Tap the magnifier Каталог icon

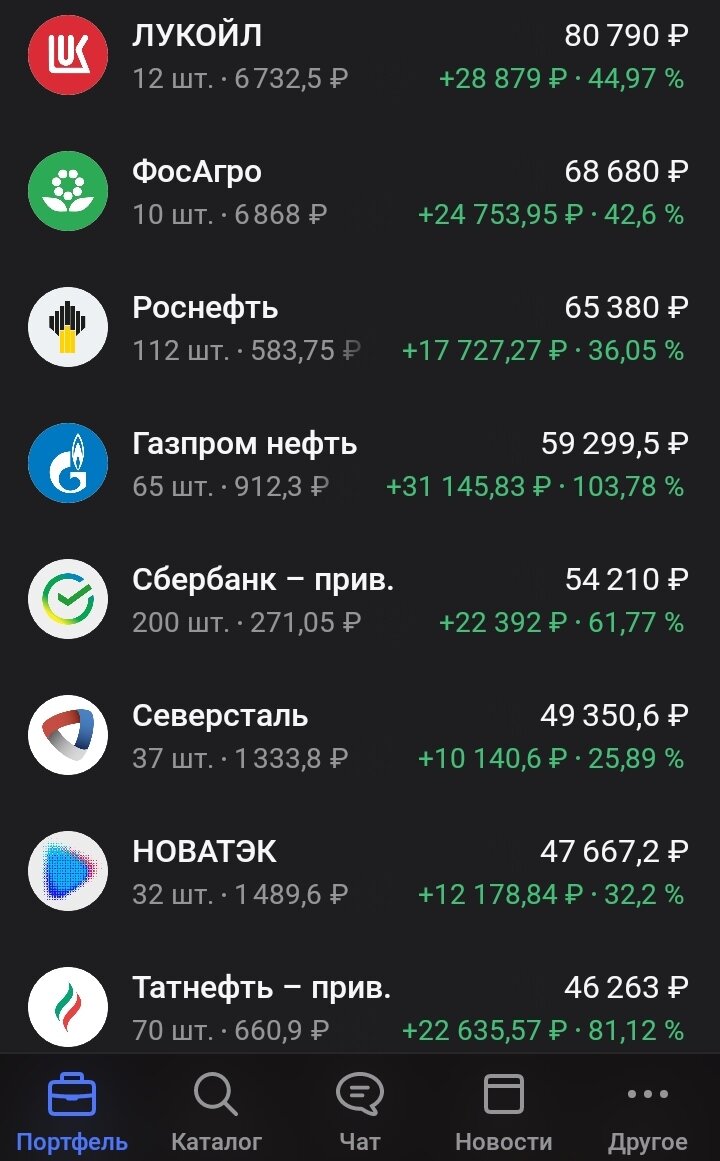point(216,1093)
